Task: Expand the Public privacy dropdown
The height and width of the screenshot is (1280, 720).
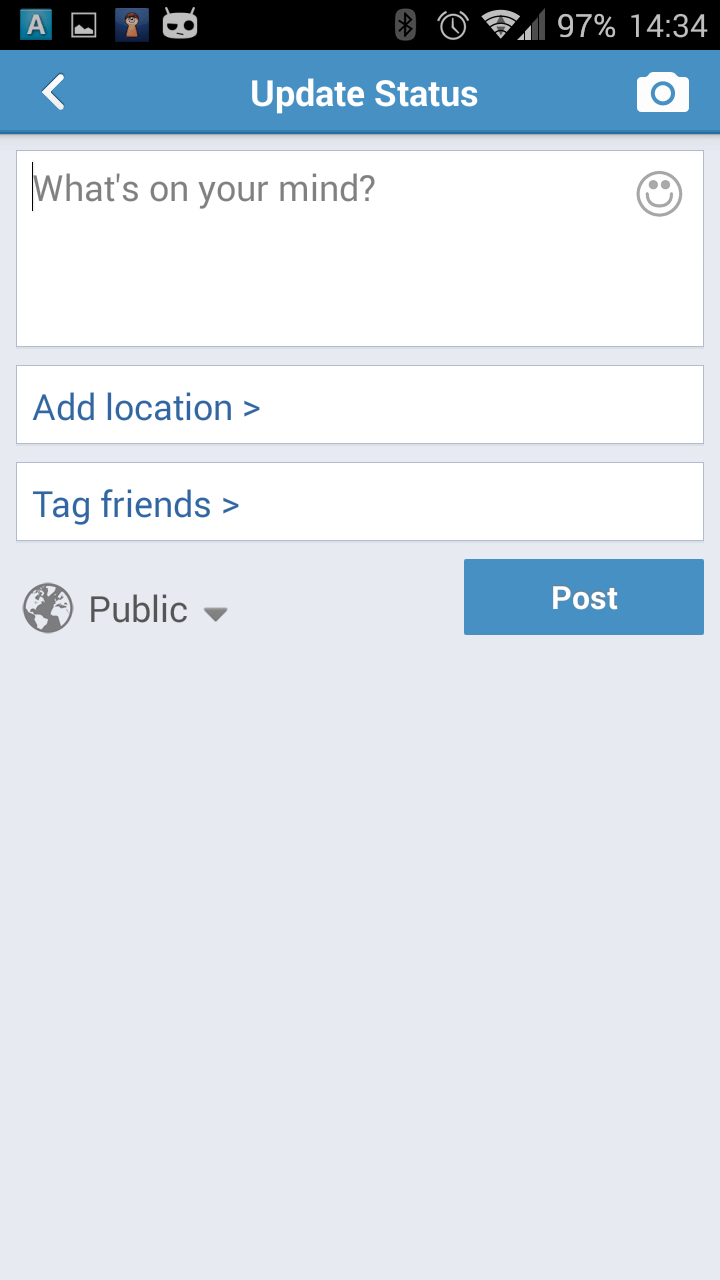Action: (x=127, y=608)
